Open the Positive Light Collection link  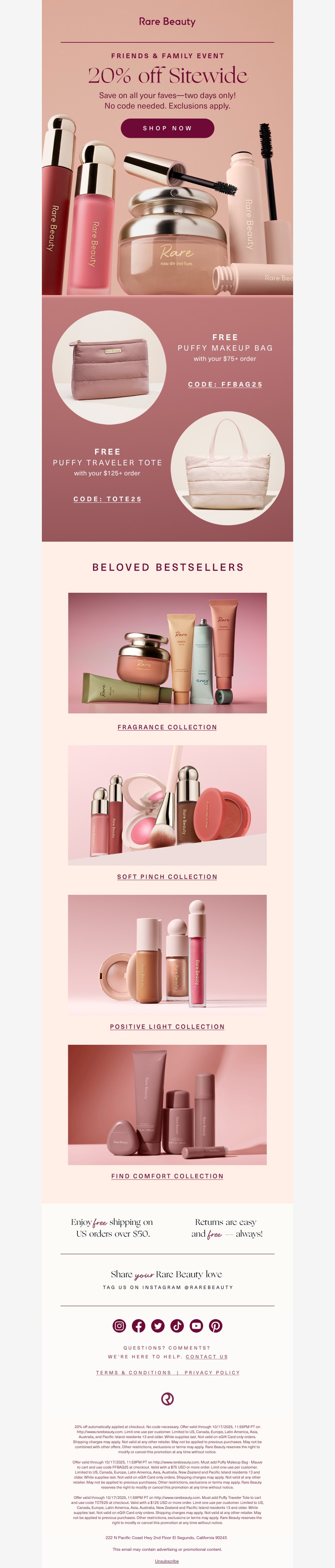167,1027
